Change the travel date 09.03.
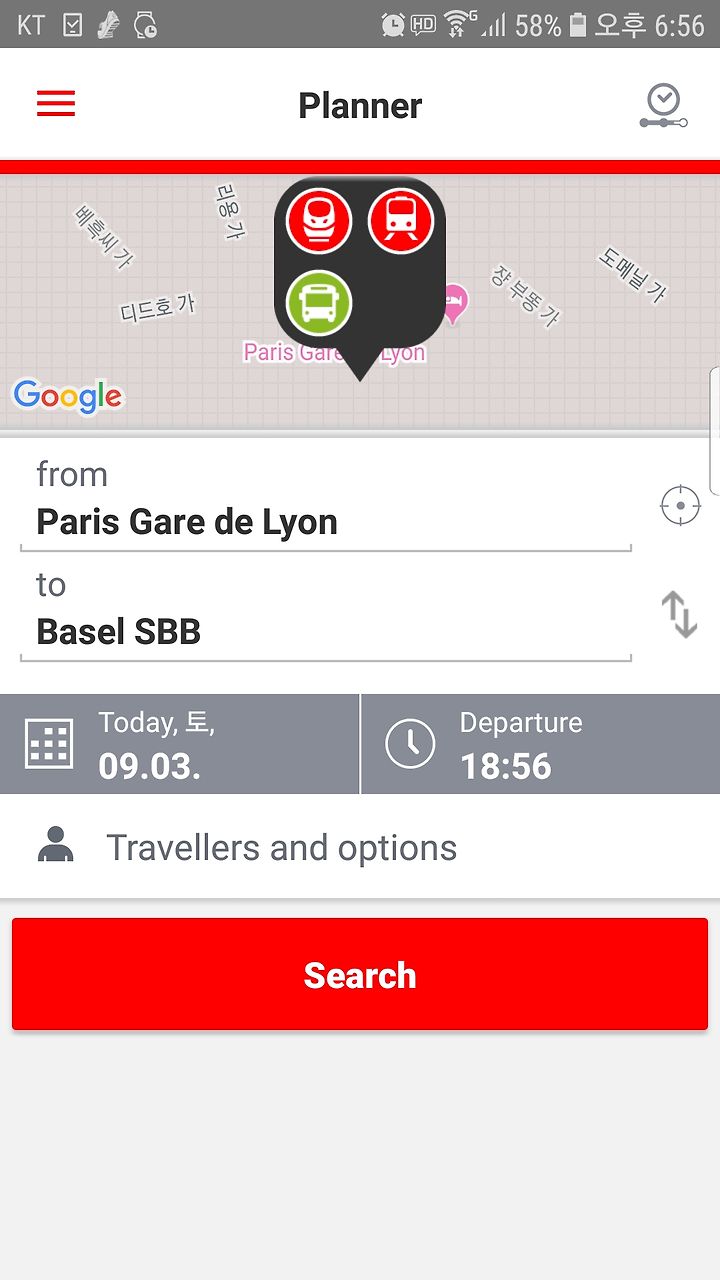Image resolution: width=720 pixels, height=1280 pixels. coord(179,744)
